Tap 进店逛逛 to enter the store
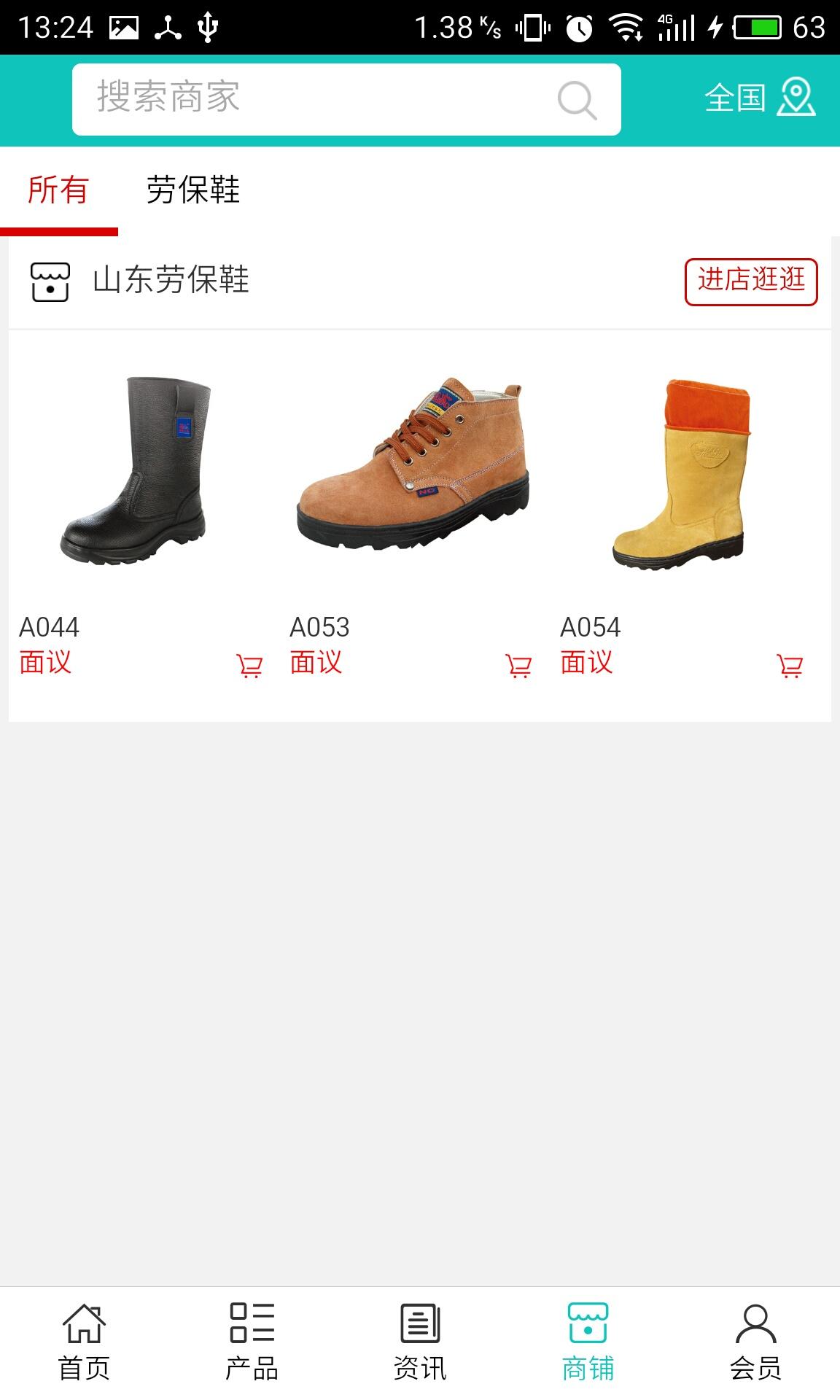 point(751,281)
